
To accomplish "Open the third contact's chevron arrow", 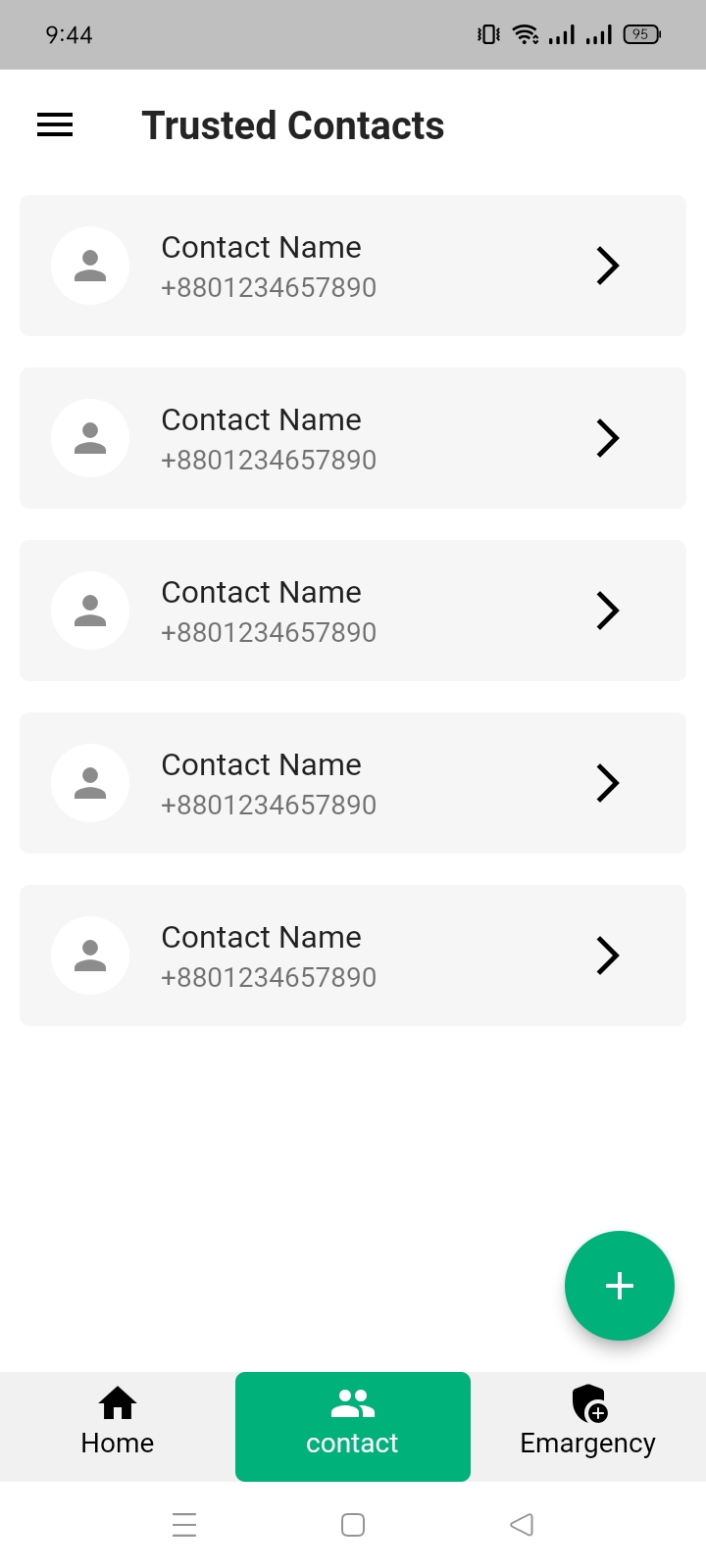I will (x=606, y=611).
